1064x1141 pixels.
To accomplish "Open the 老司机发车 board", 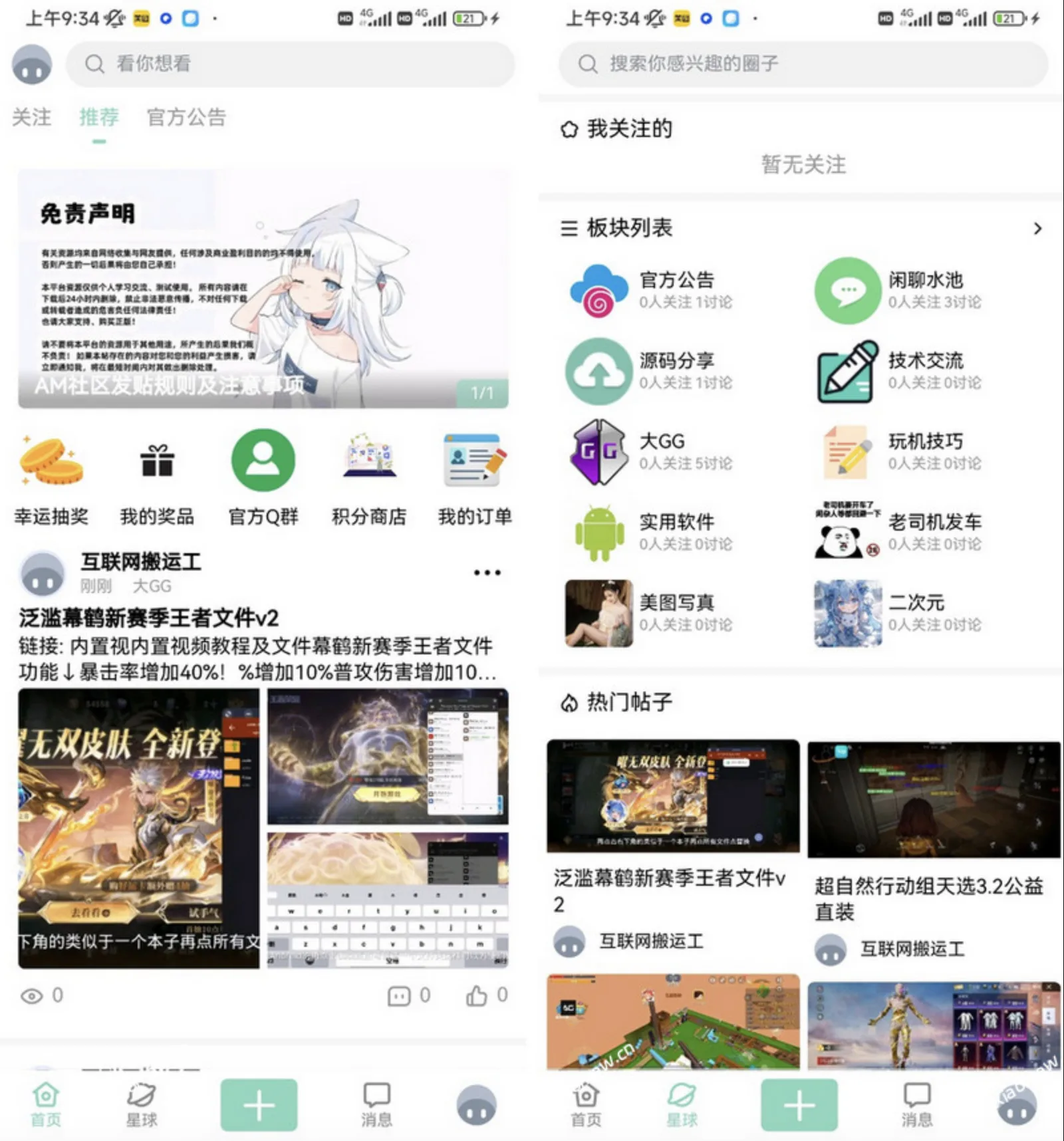I will pyautogui.click(x=898, y=533).
